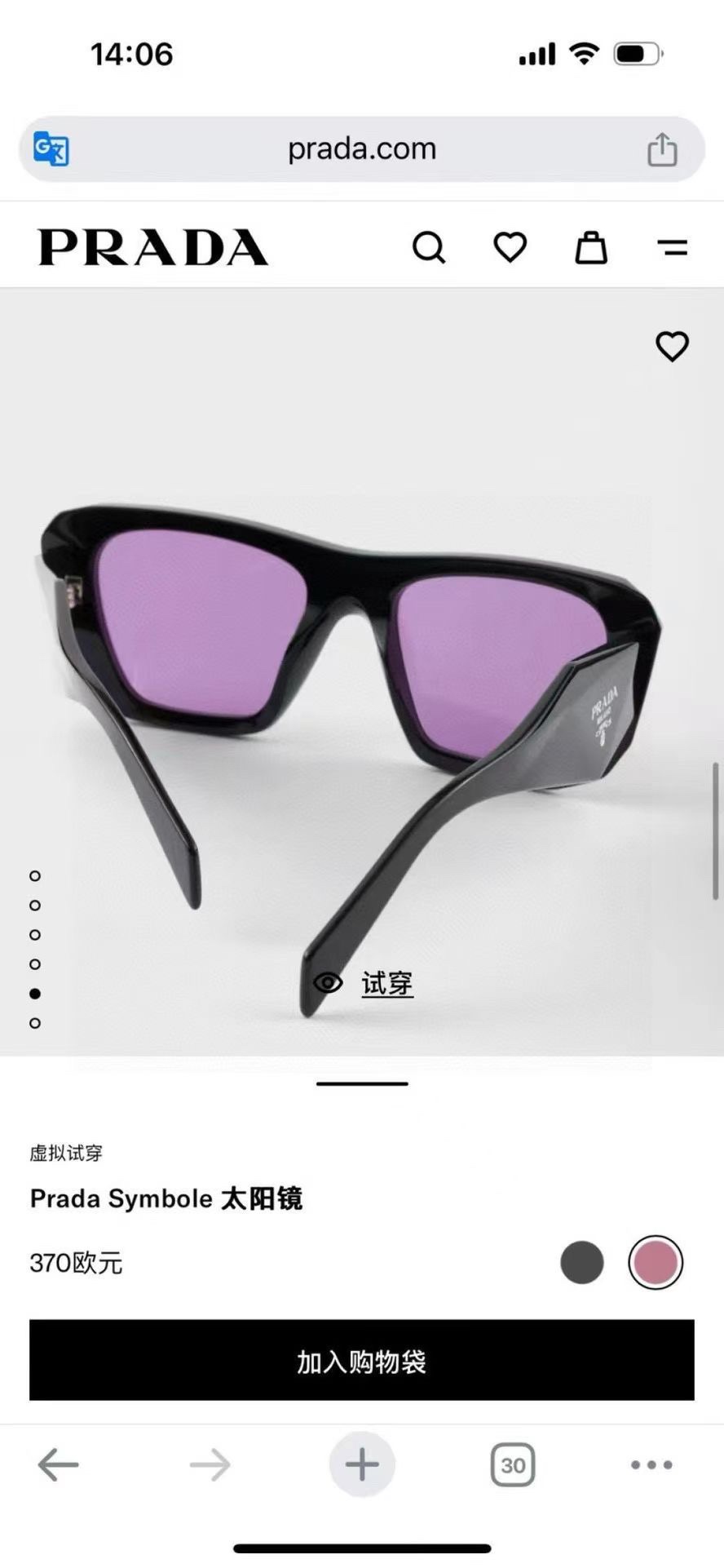Viewport: 724px width, 1568px height.
Task: Tap 加入购物袋 to add to bag
Action: [362, 1362]
